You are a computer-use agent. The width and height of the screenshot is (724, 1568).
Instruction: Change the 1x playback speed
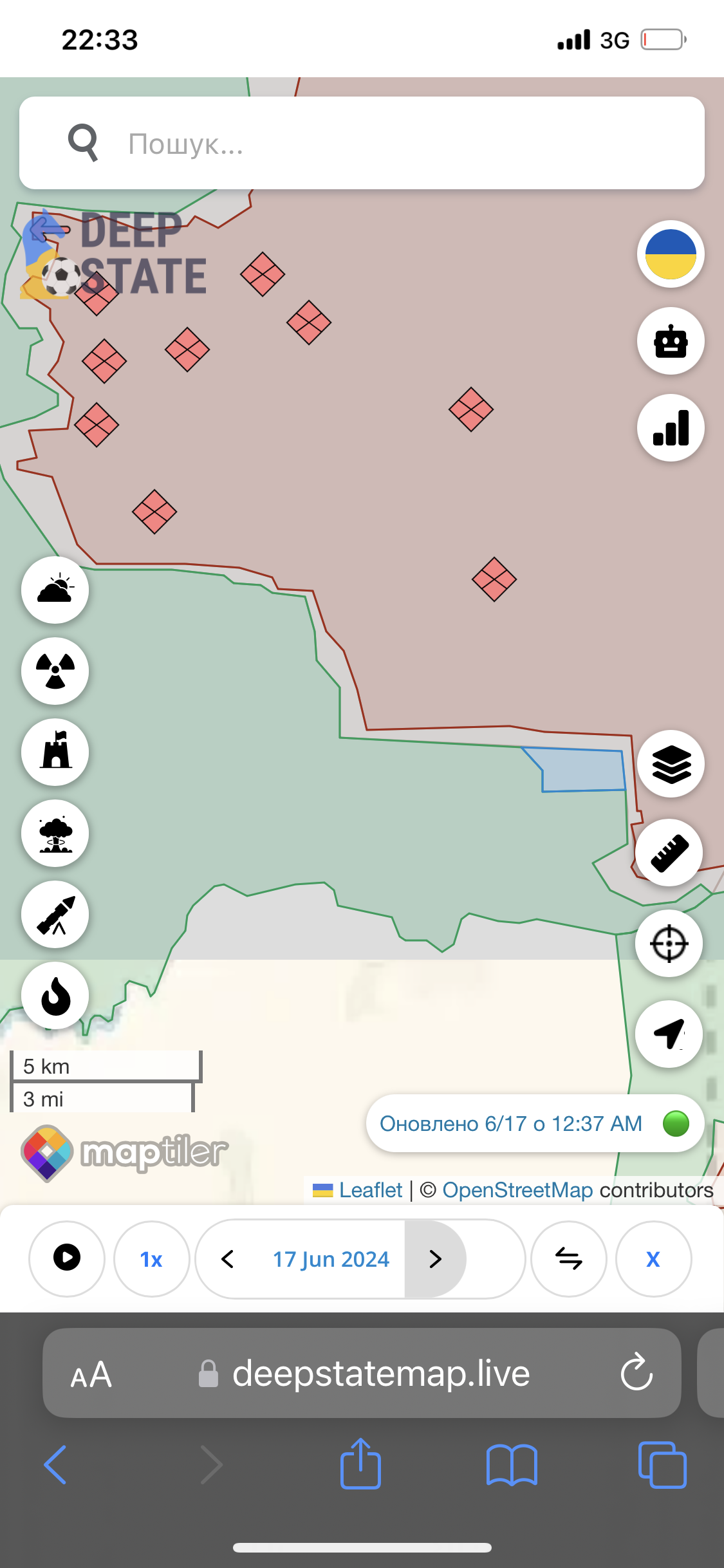[151, 1258]
